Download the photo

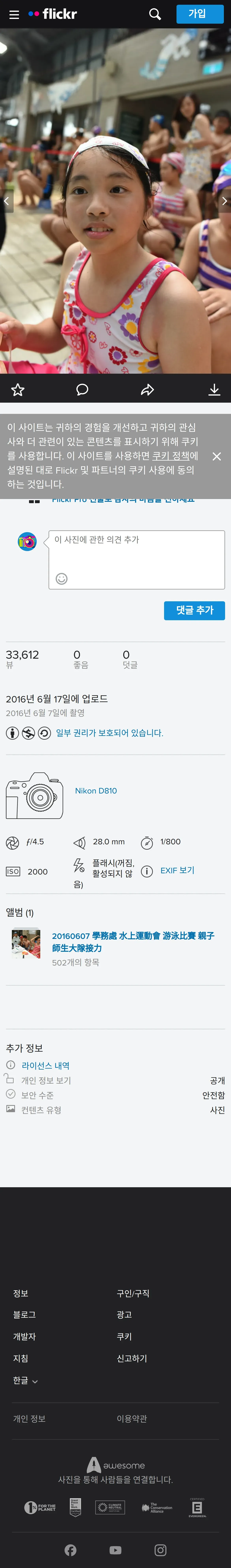click(214, 390)
